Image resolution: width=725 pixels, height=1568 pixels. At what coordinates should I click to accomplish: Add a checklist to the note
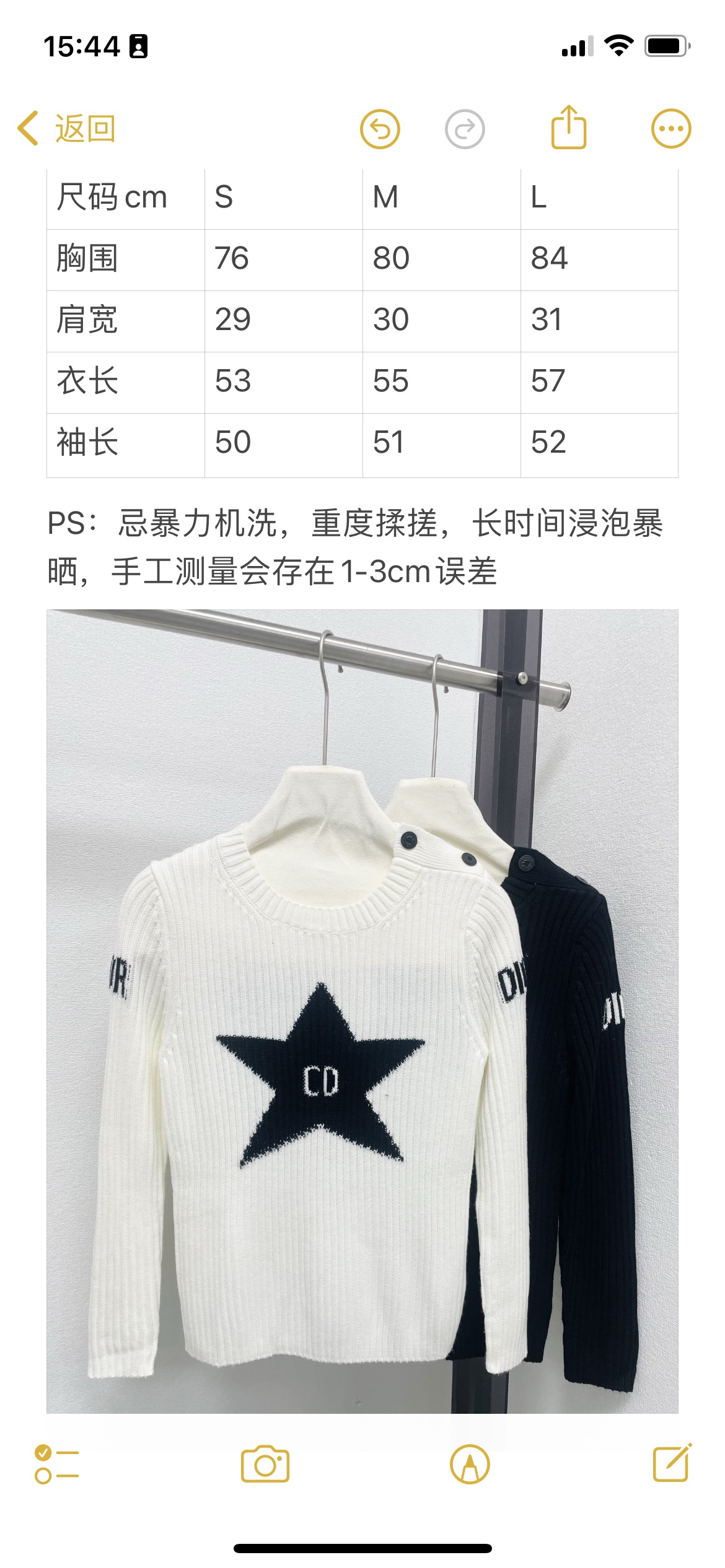point(57,1465)
